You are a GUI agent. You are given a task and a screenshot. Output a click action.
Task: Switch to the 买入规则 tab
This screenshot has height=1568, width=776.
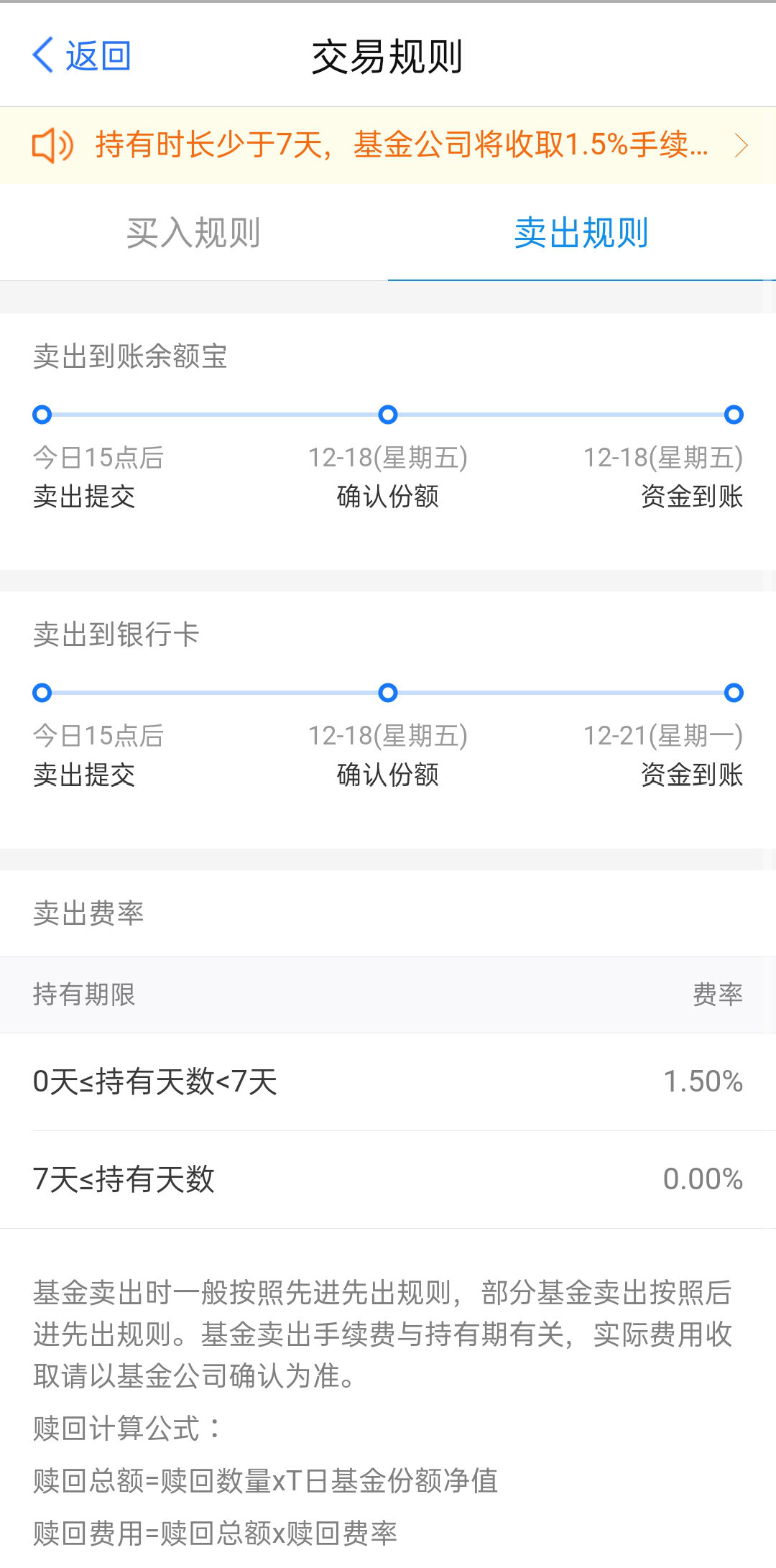(x=193, y=233)
